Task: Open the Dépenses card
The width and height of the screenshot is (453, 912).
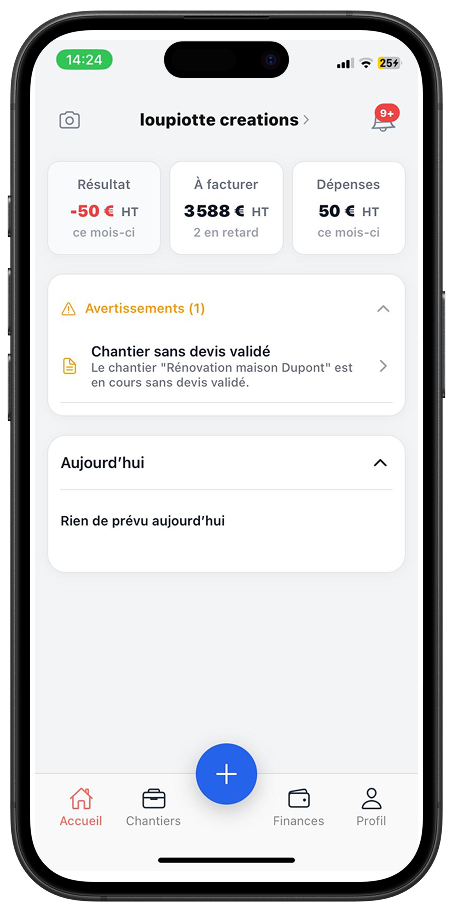Action: pyautogui.click(x=349, y=208)
